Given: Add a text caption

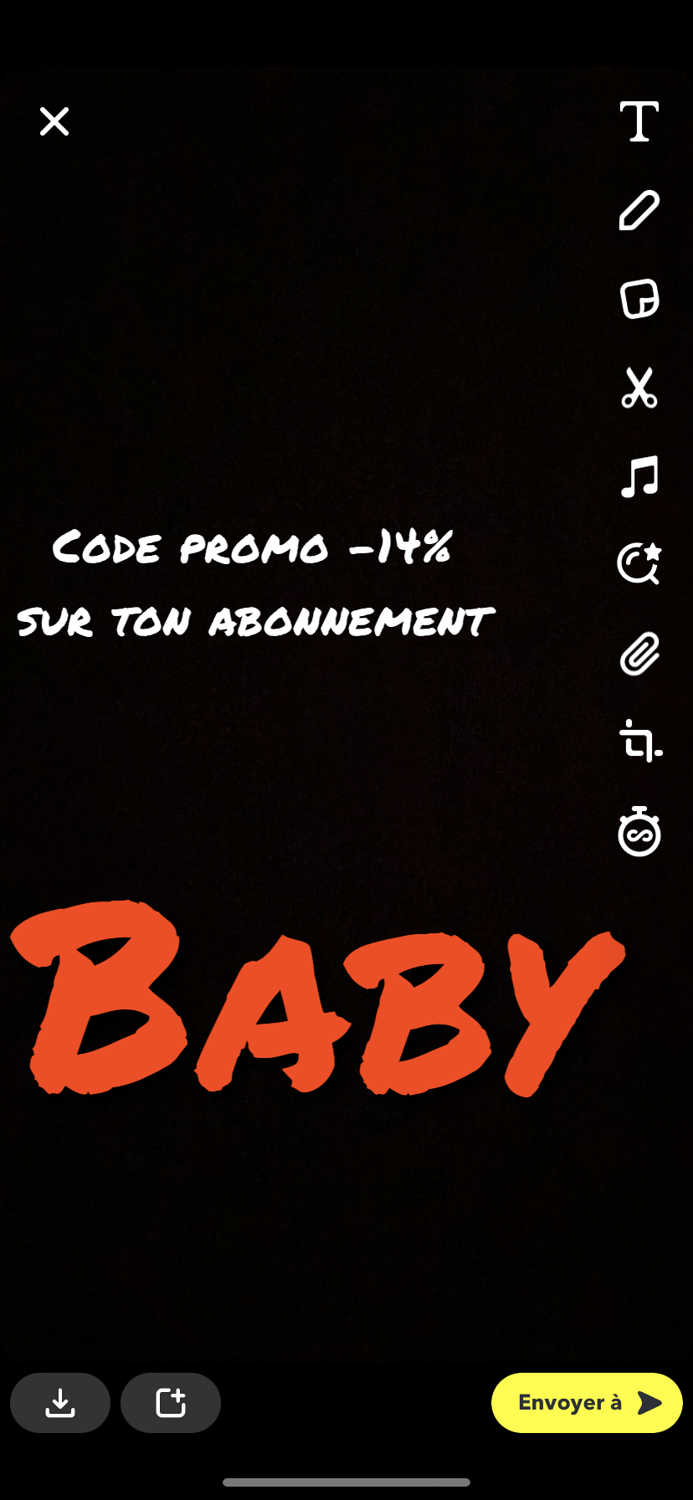Looking at the screenshot, I should [x=639, y=122].
